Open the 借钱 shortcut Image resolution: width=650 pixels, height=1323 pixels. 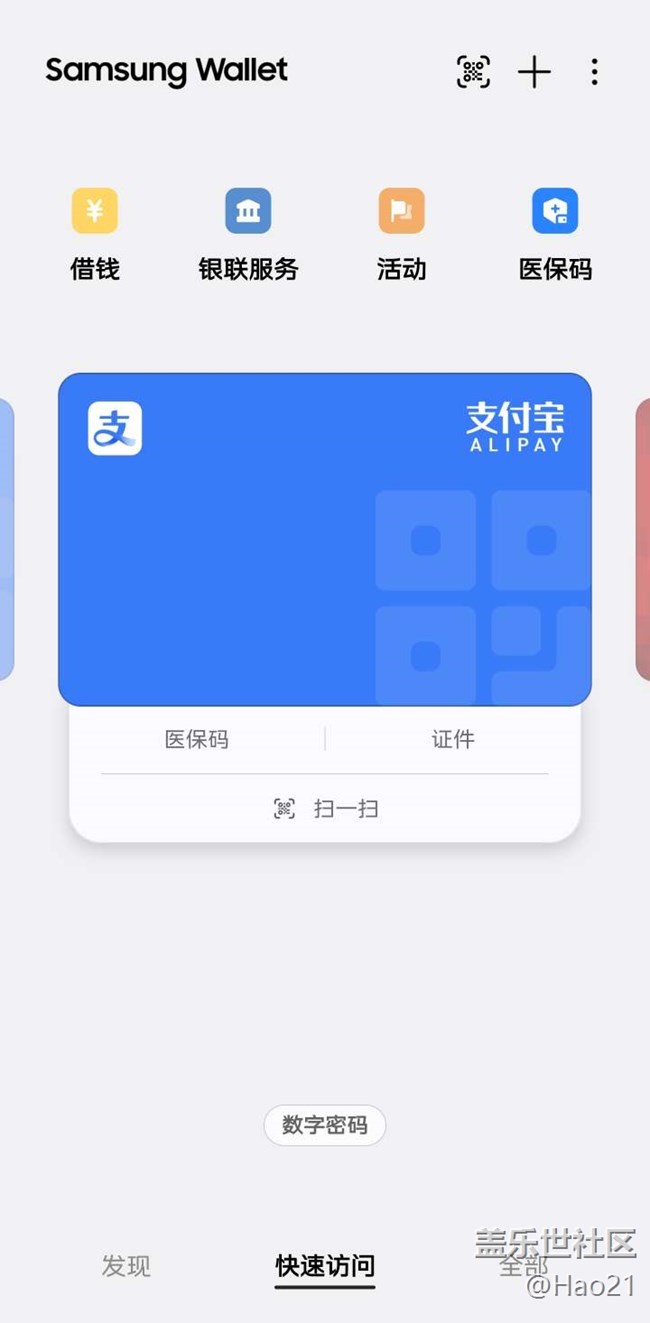click(x=95, y=233)
